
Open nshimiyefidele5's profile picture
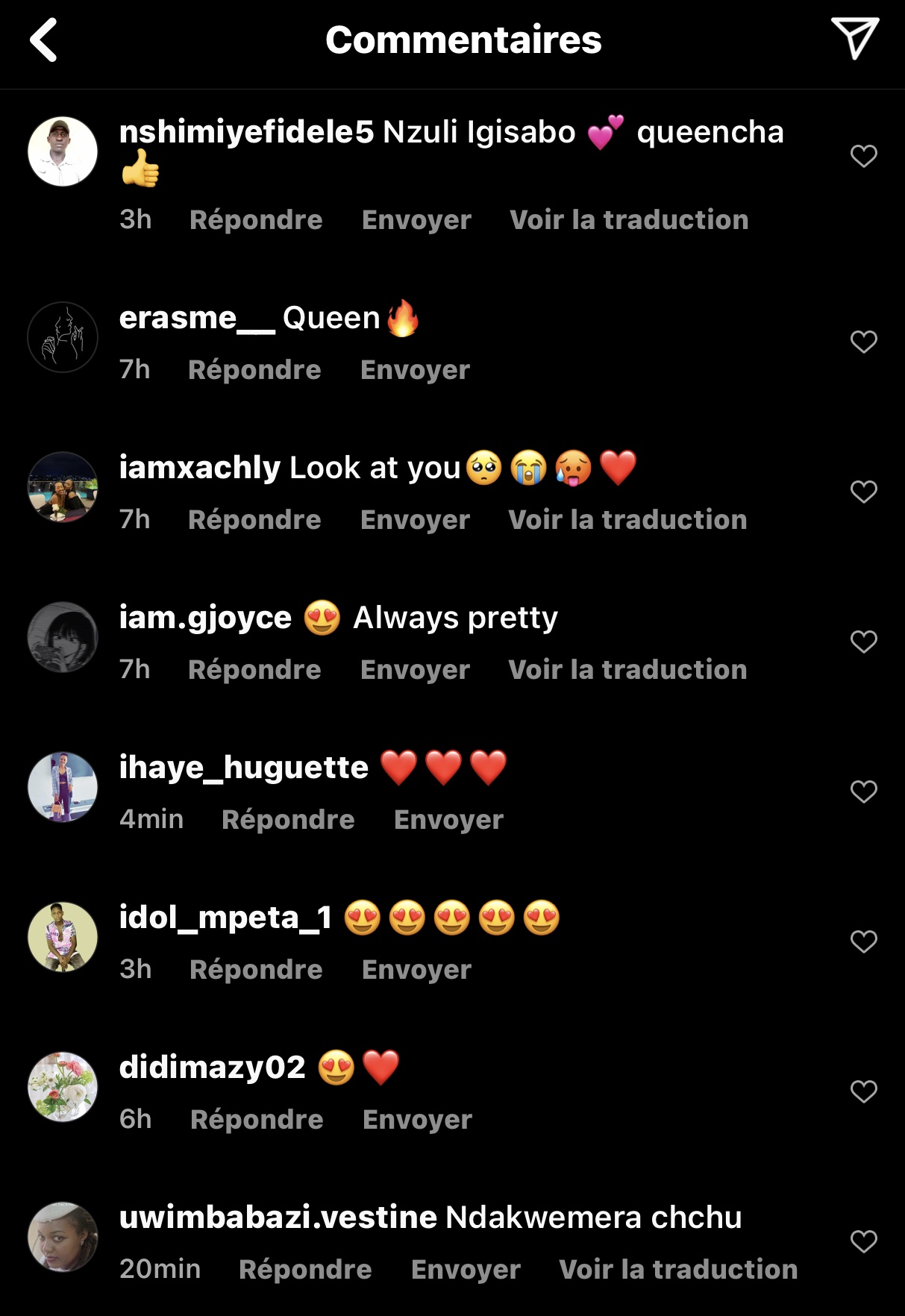63,152
